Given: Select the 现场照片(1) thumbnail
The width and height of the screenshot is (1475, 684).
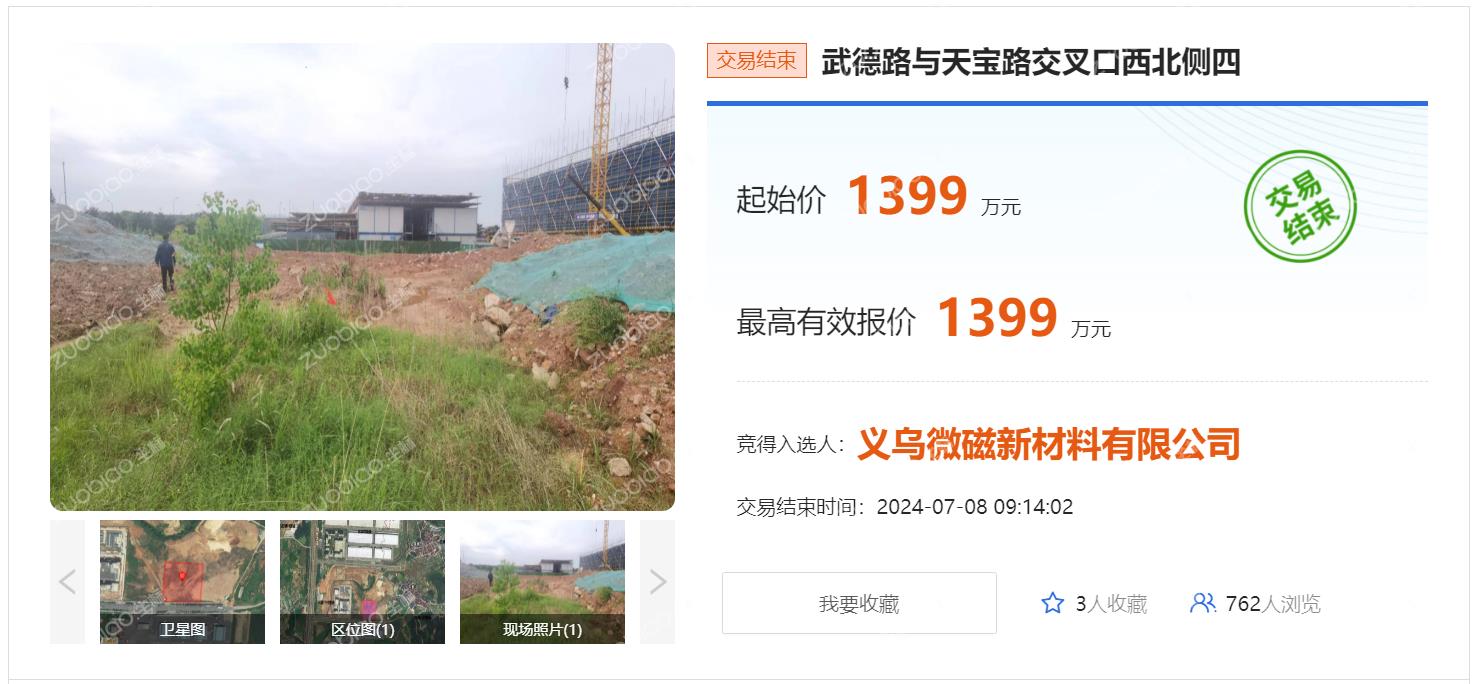Looking at the screenshot, I should (542, 581).
